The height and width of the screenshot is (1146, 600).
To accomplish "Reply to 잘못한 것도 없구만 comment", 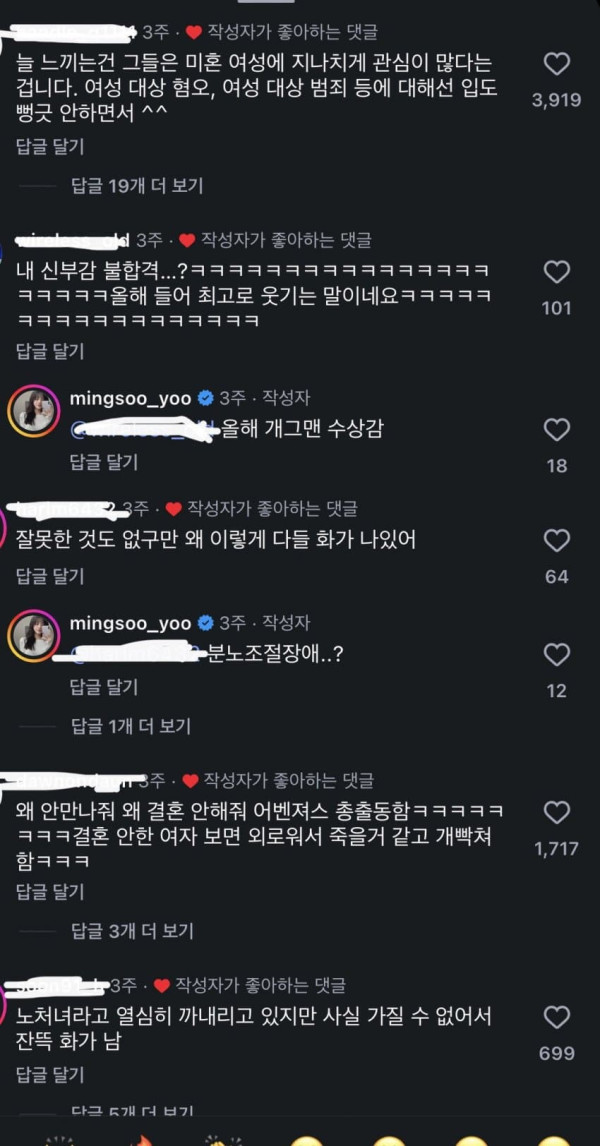I will 50,577.
